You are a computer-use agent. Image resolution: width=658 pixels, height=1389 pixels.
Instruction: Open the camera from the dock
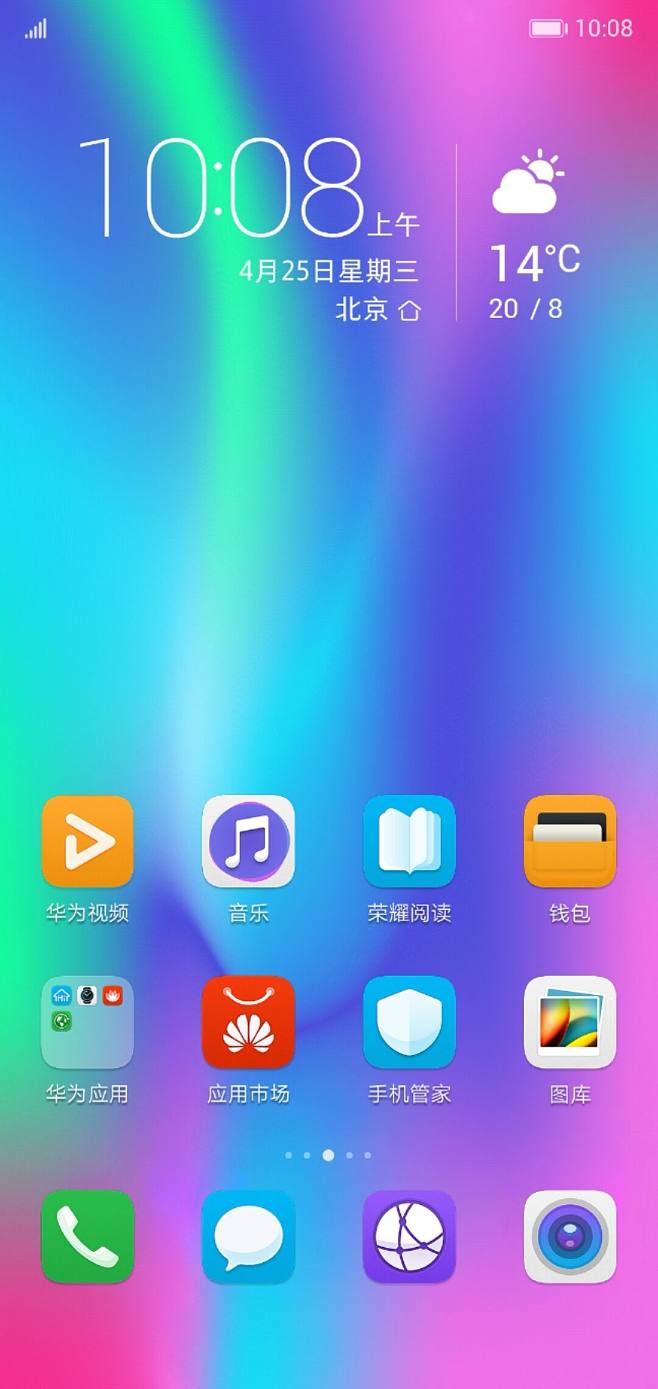[570, 1237]
